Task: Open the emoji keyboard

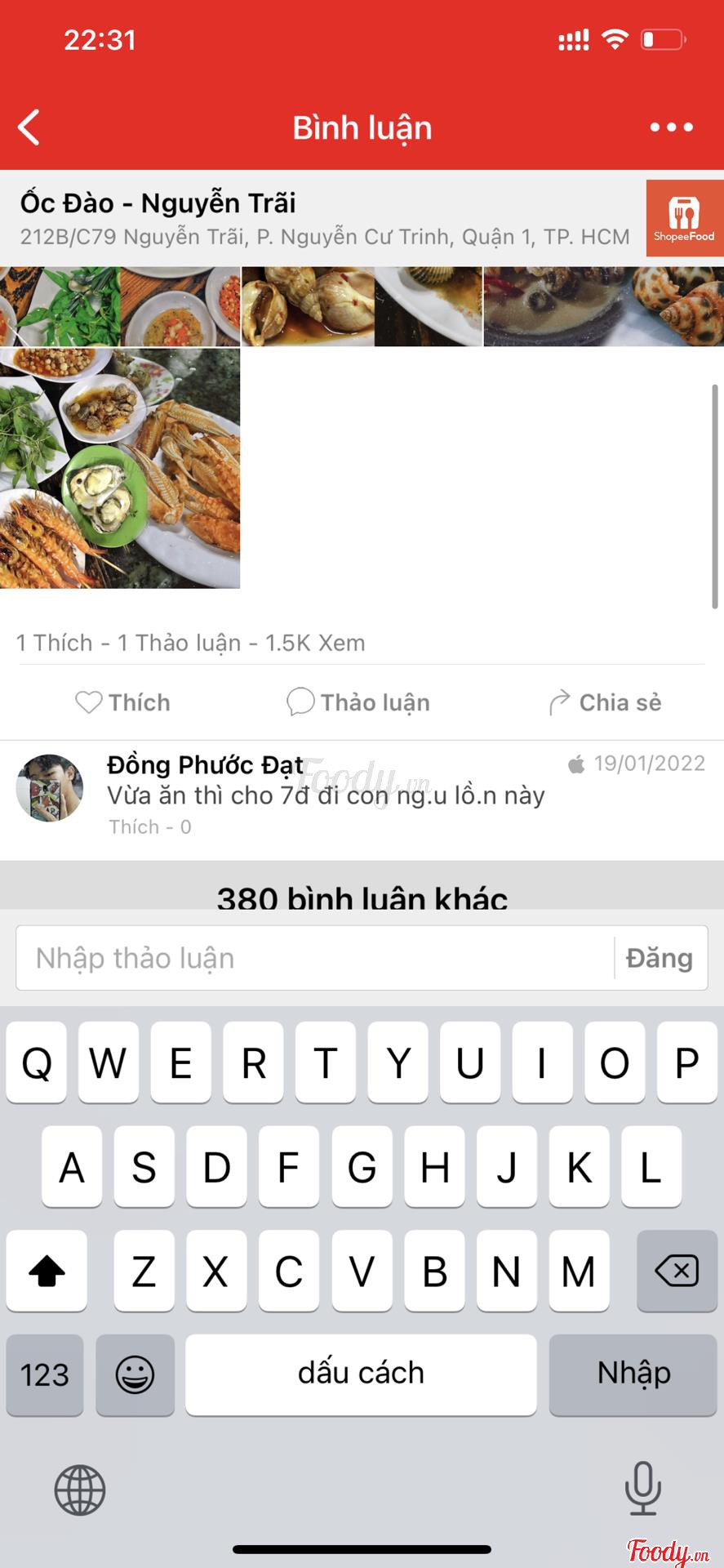Action: pos(135,1374)
